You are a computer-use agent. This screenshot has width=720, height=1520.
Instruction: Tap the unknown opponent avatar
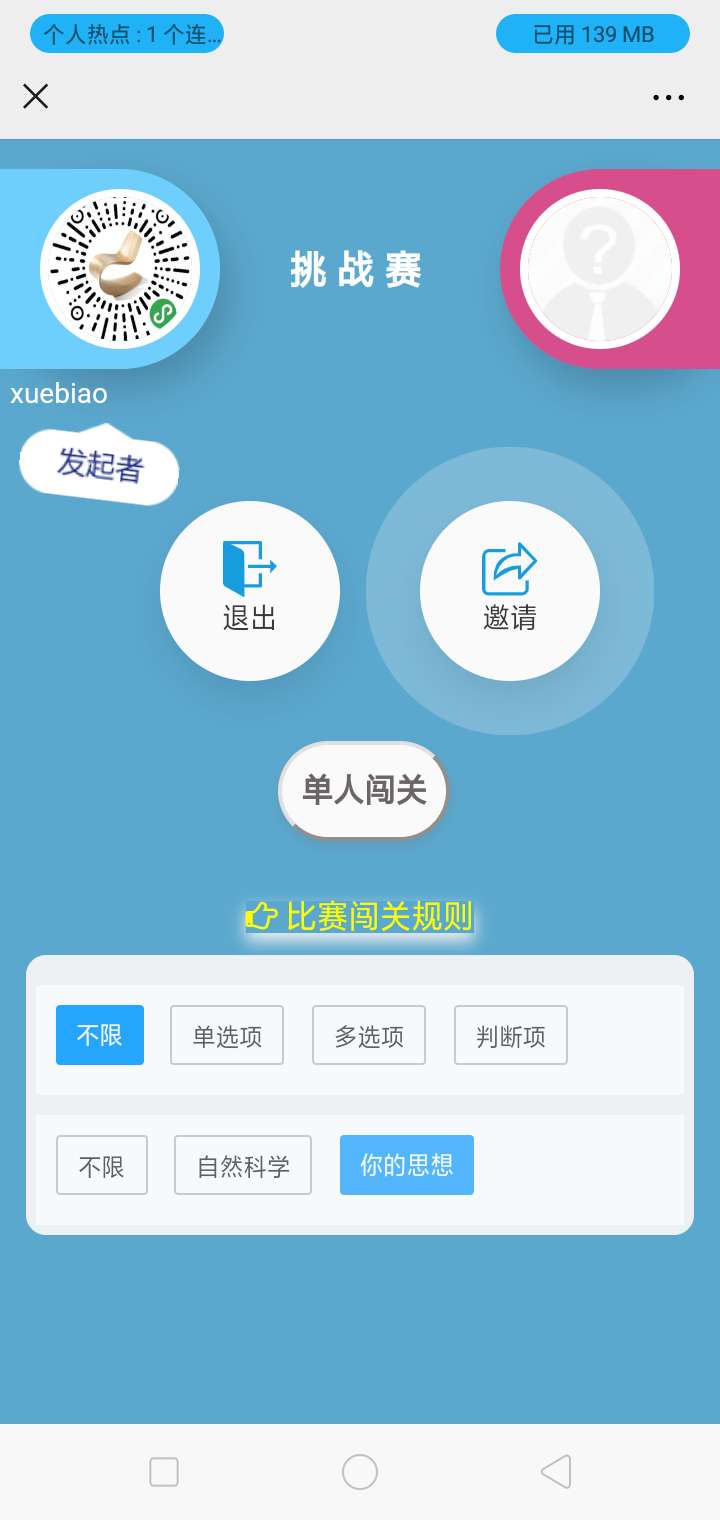(599, 270)
